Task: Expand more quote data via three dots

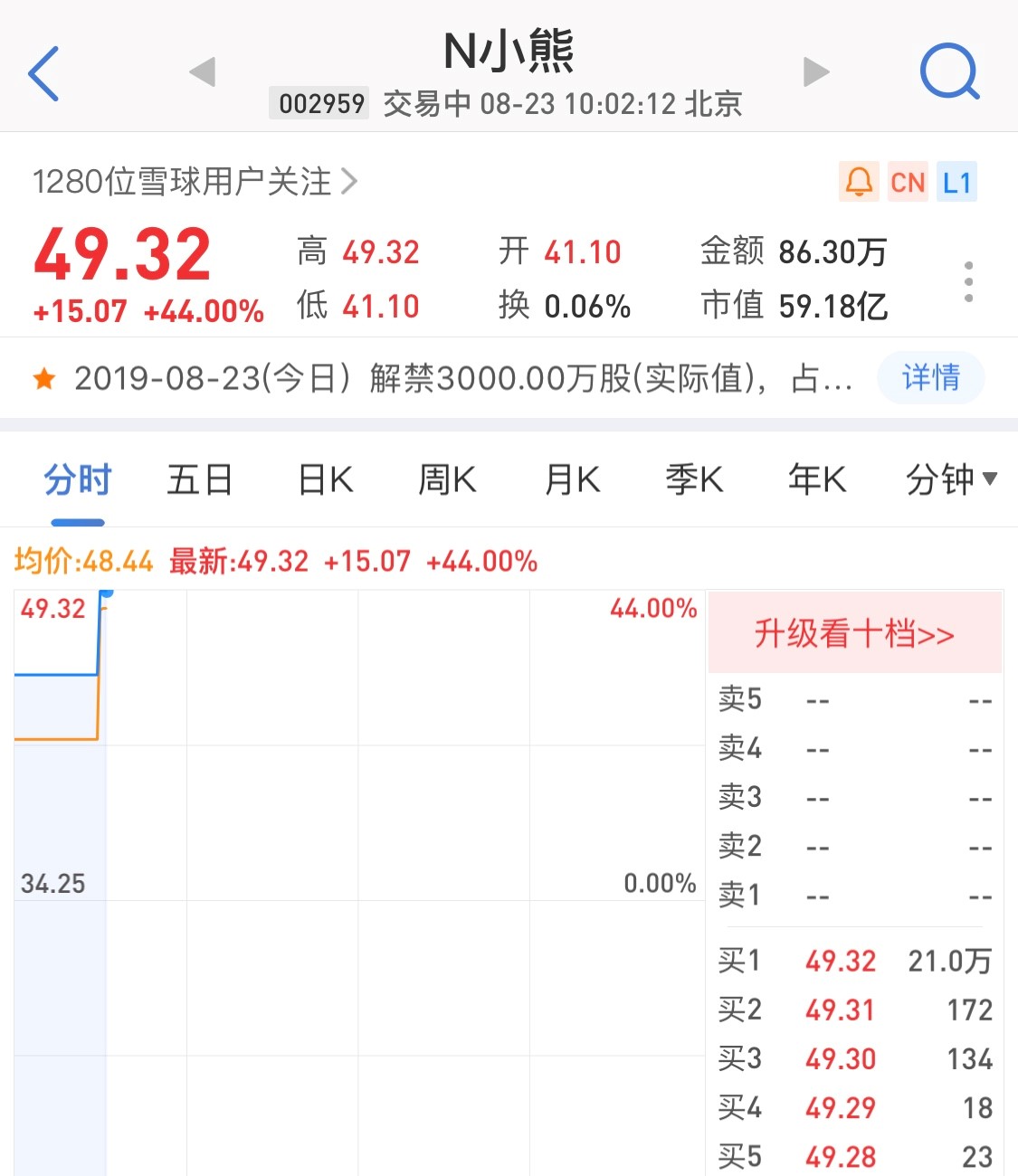Action: [968, 281]
